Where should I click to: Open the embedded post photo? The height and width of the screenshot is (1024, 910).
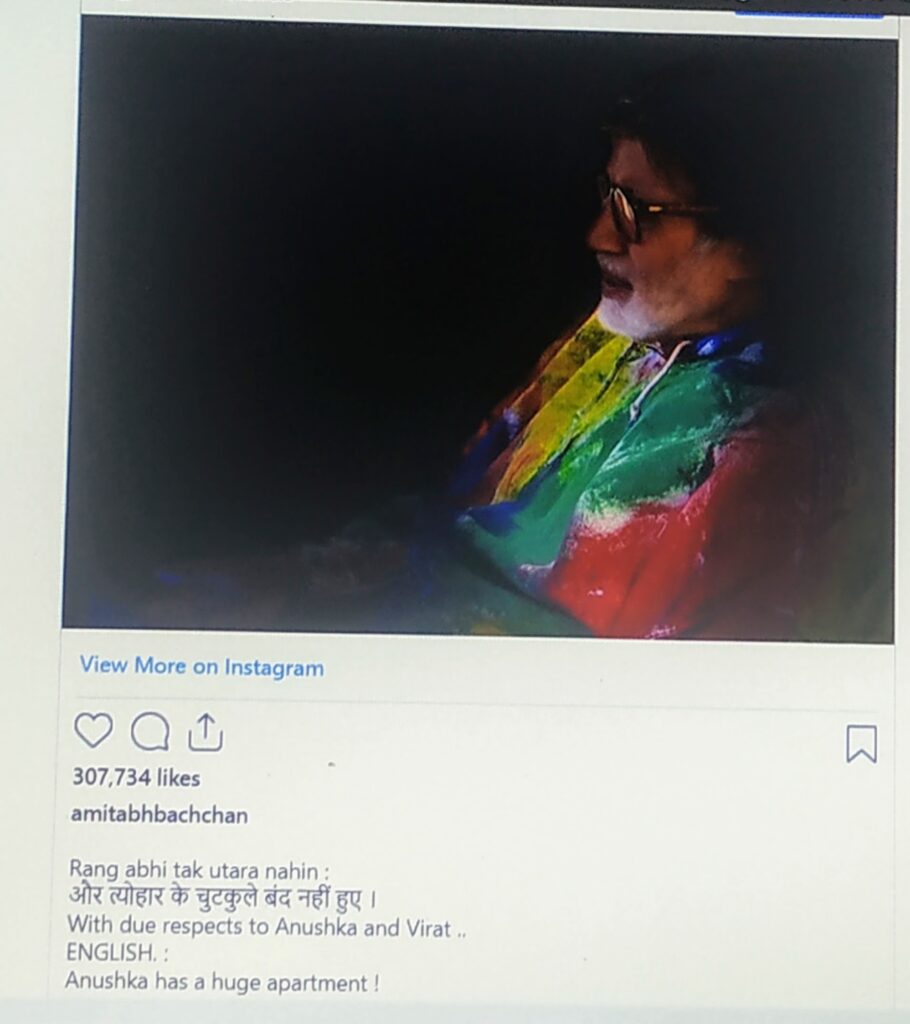click(x=480, y=330)
